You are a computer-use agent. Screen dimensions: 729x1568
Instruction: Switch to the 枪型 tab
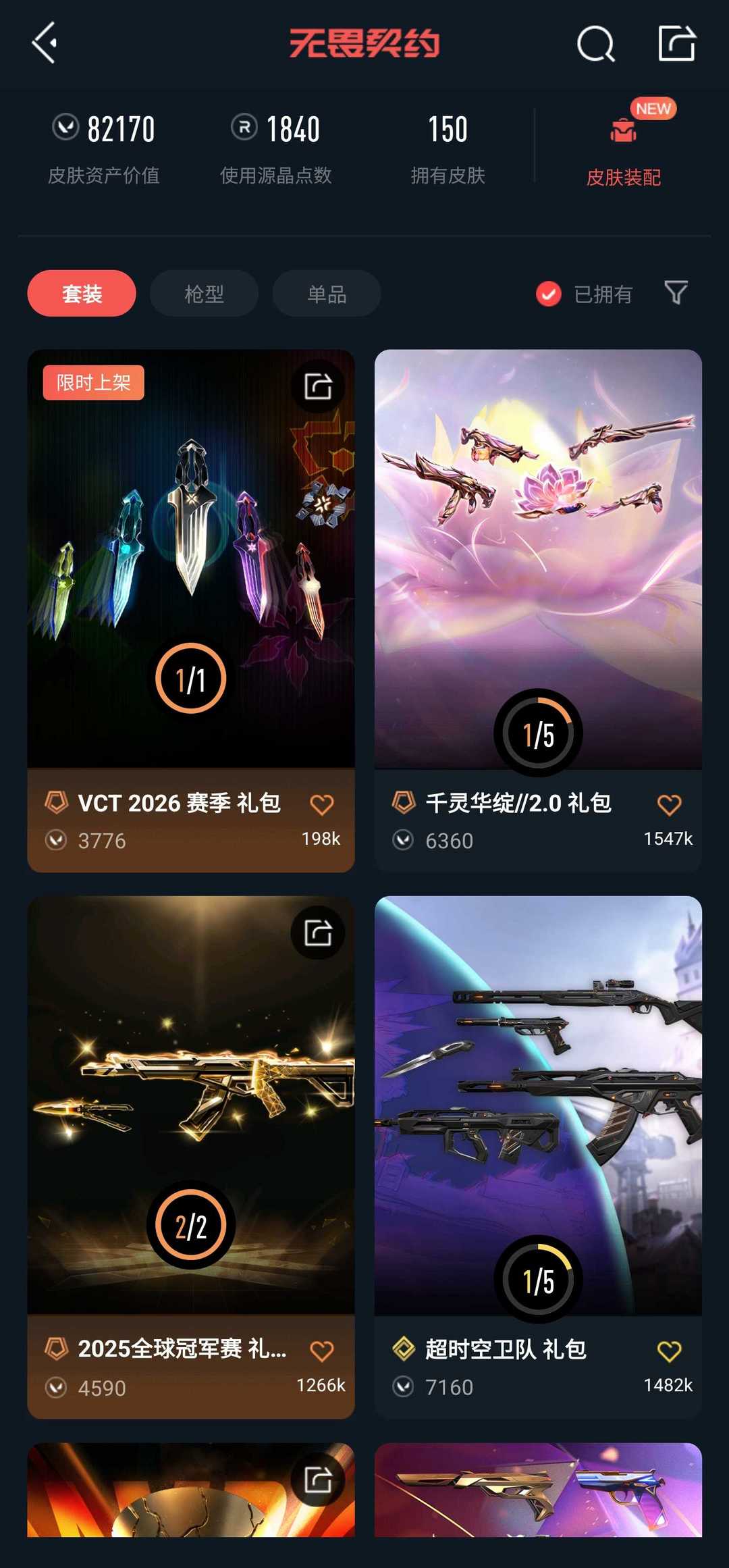tap(204, 294)
